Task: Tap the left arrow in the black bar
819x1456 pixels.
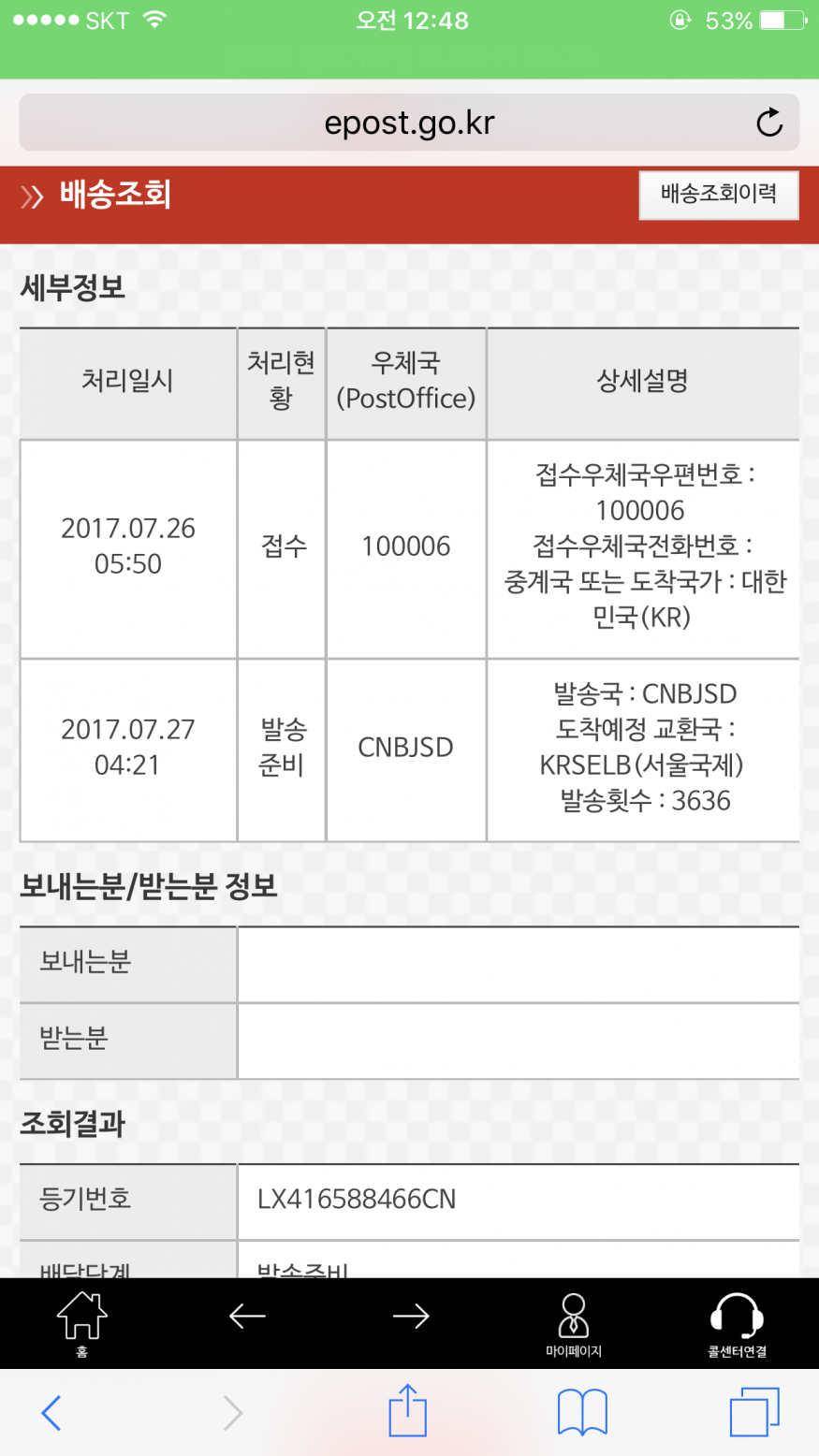Action: pyautogui.click(x=247, y=1317)
